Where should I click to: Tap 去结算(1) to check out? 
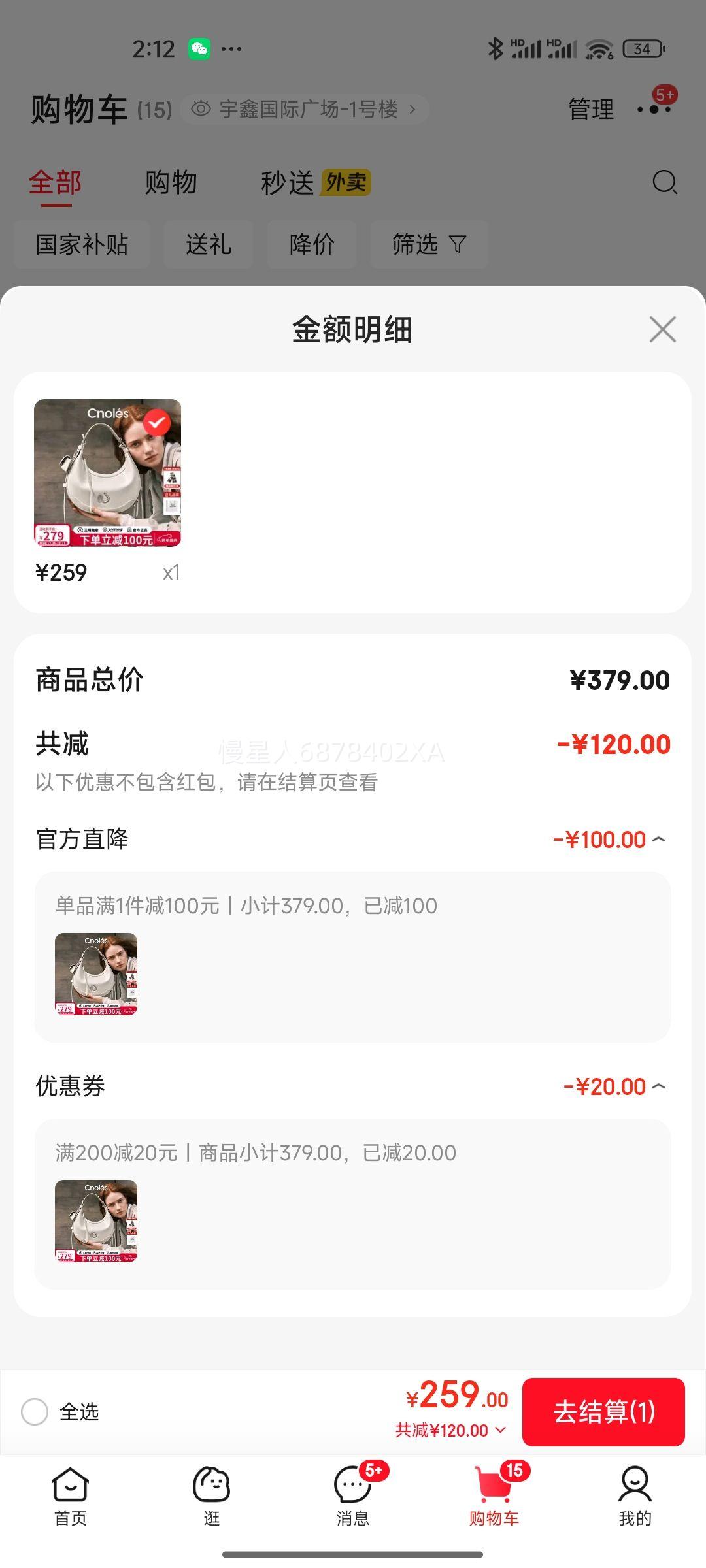pos(603,1412)
